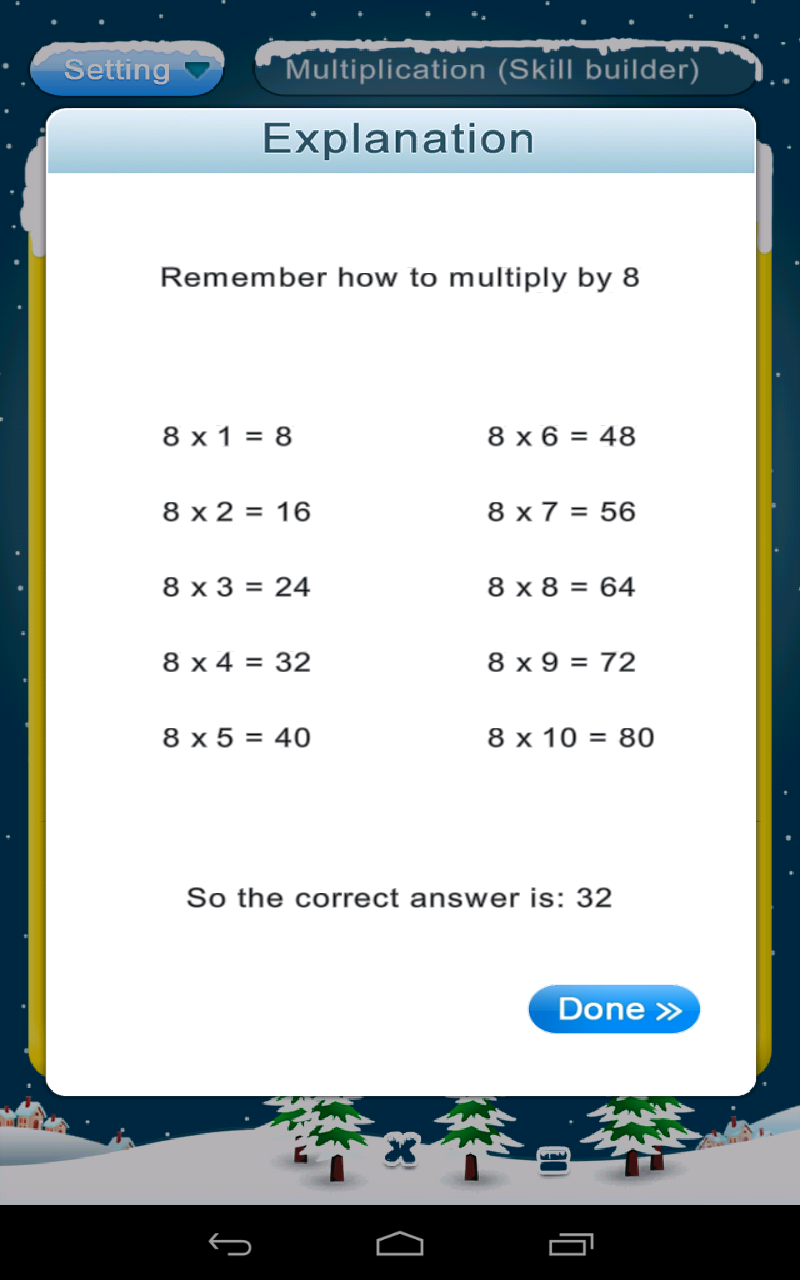Open recent apps using the square icon
The image size is (800, 1280).
(x=570, y=1243)
